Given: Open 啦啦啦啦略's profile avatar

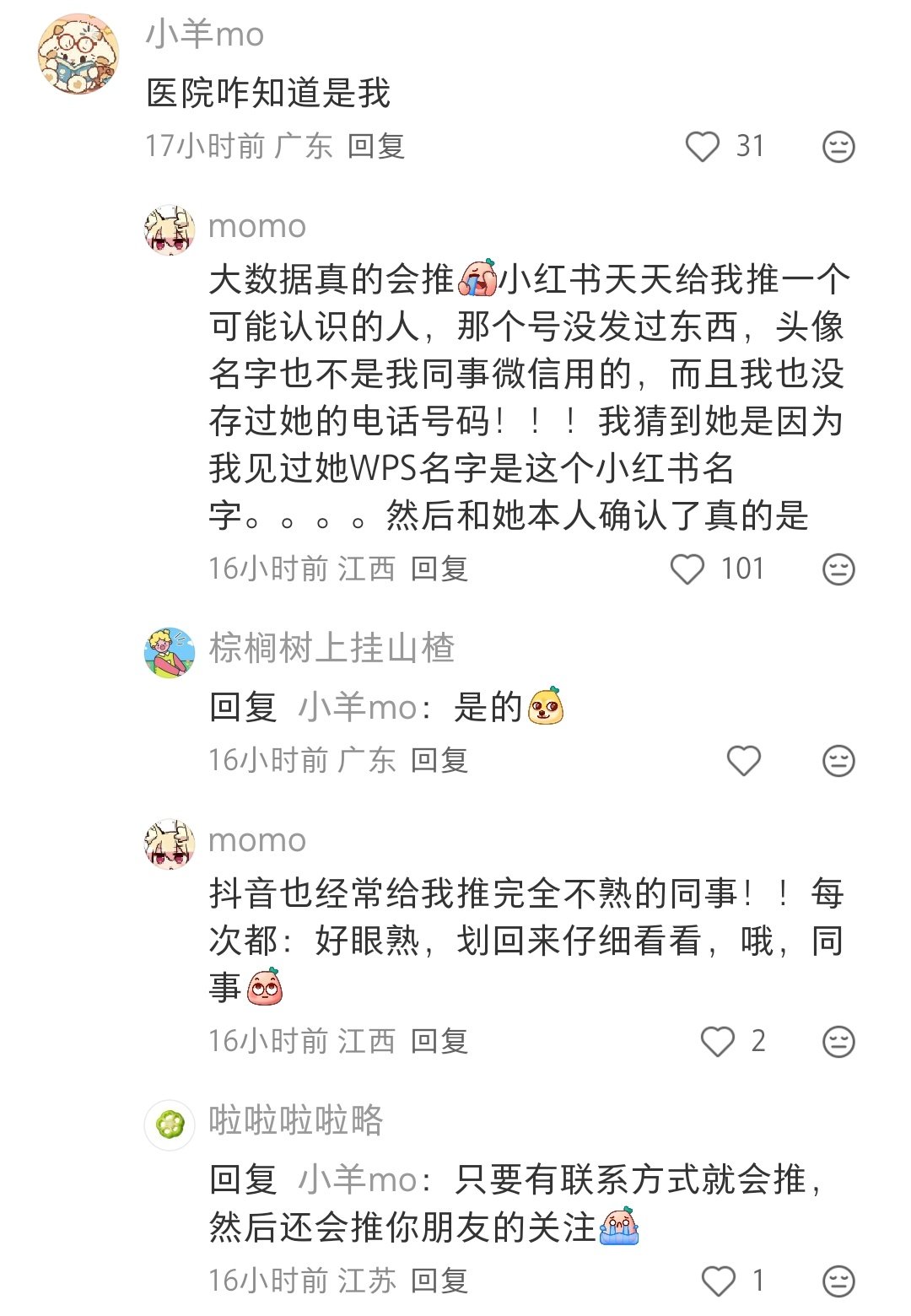Looking at the screenshot, I should point(170,1125).
